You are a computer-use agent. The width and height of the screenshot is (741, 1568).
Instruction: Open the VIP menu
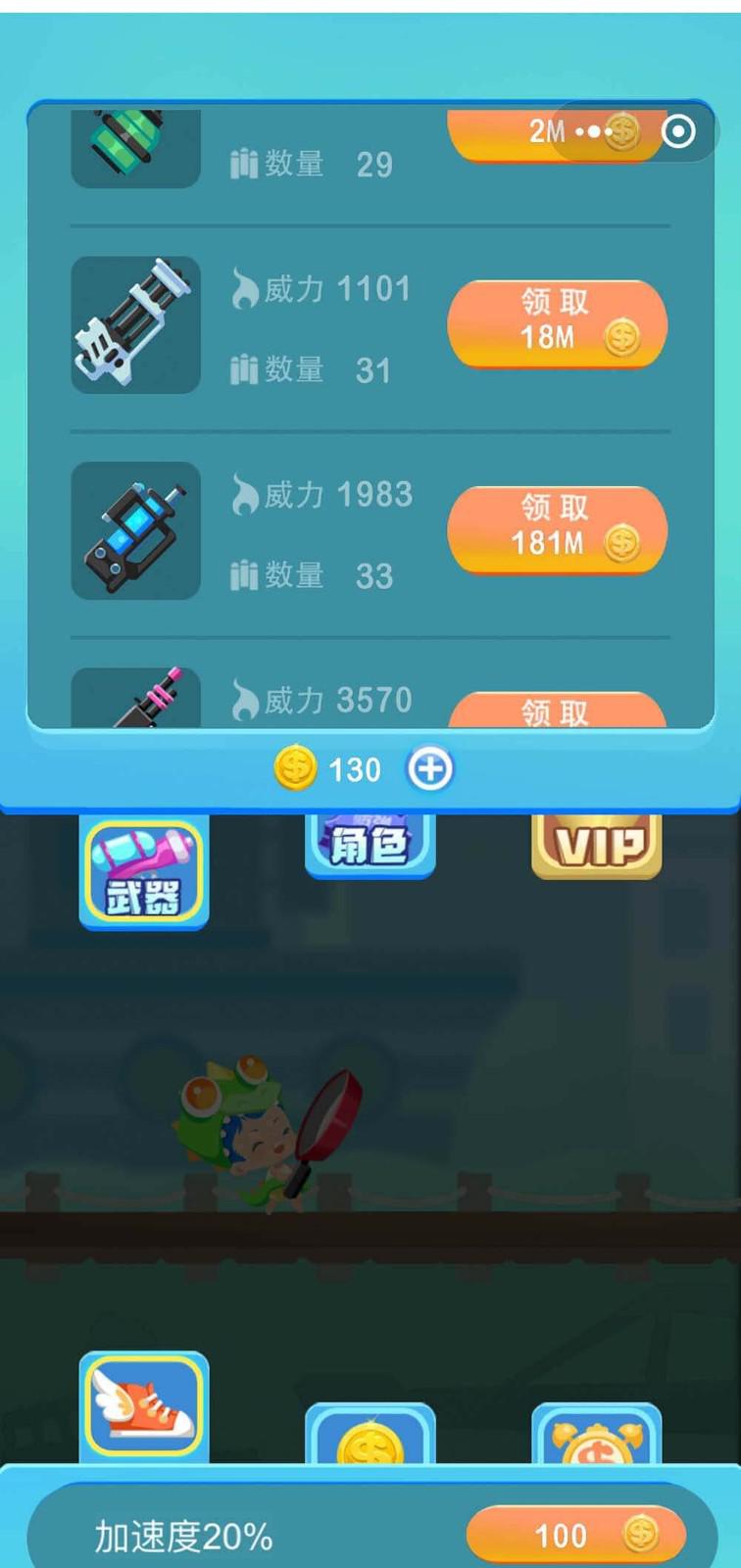tap(596, 844)
